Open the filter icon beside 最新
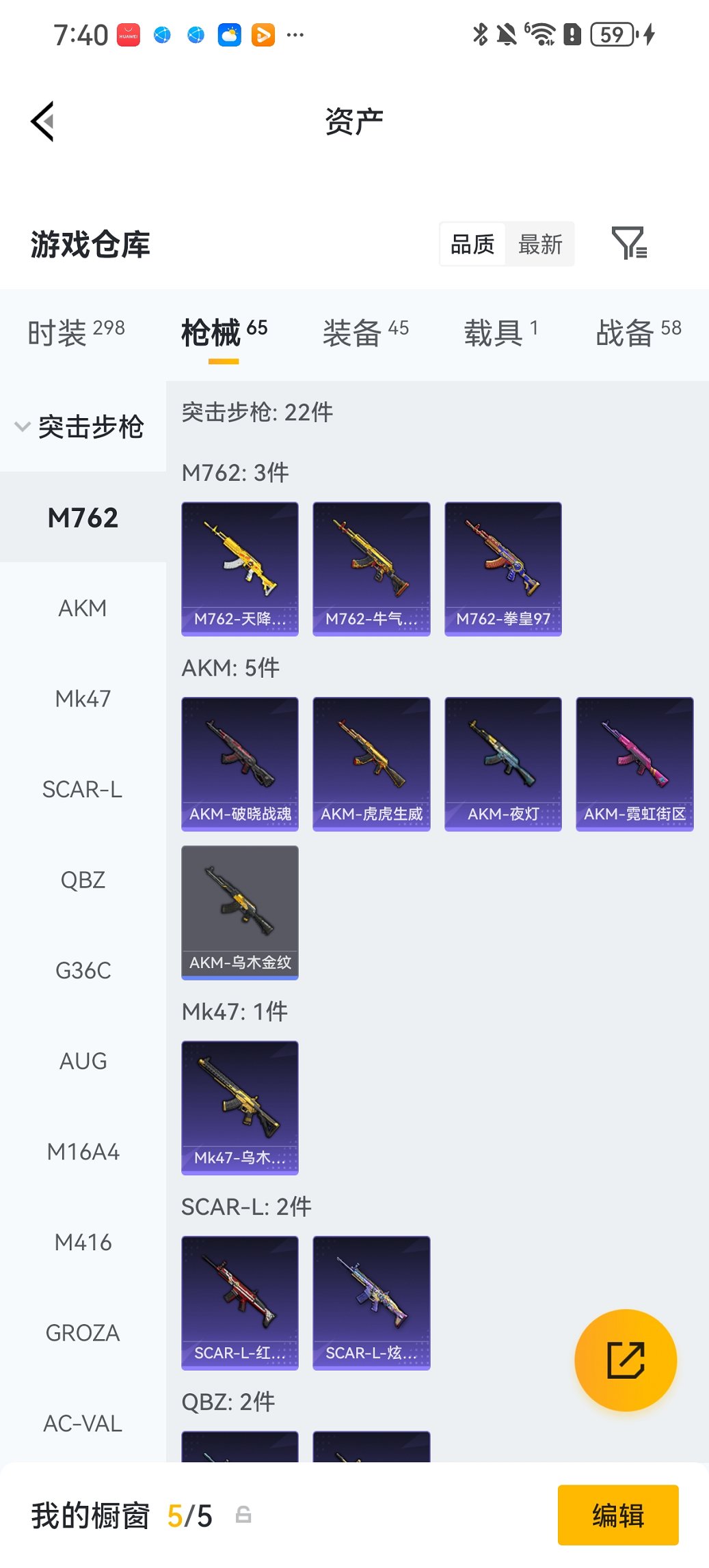The height and width of the screenshot is (1568, 709). coord(628,244)
